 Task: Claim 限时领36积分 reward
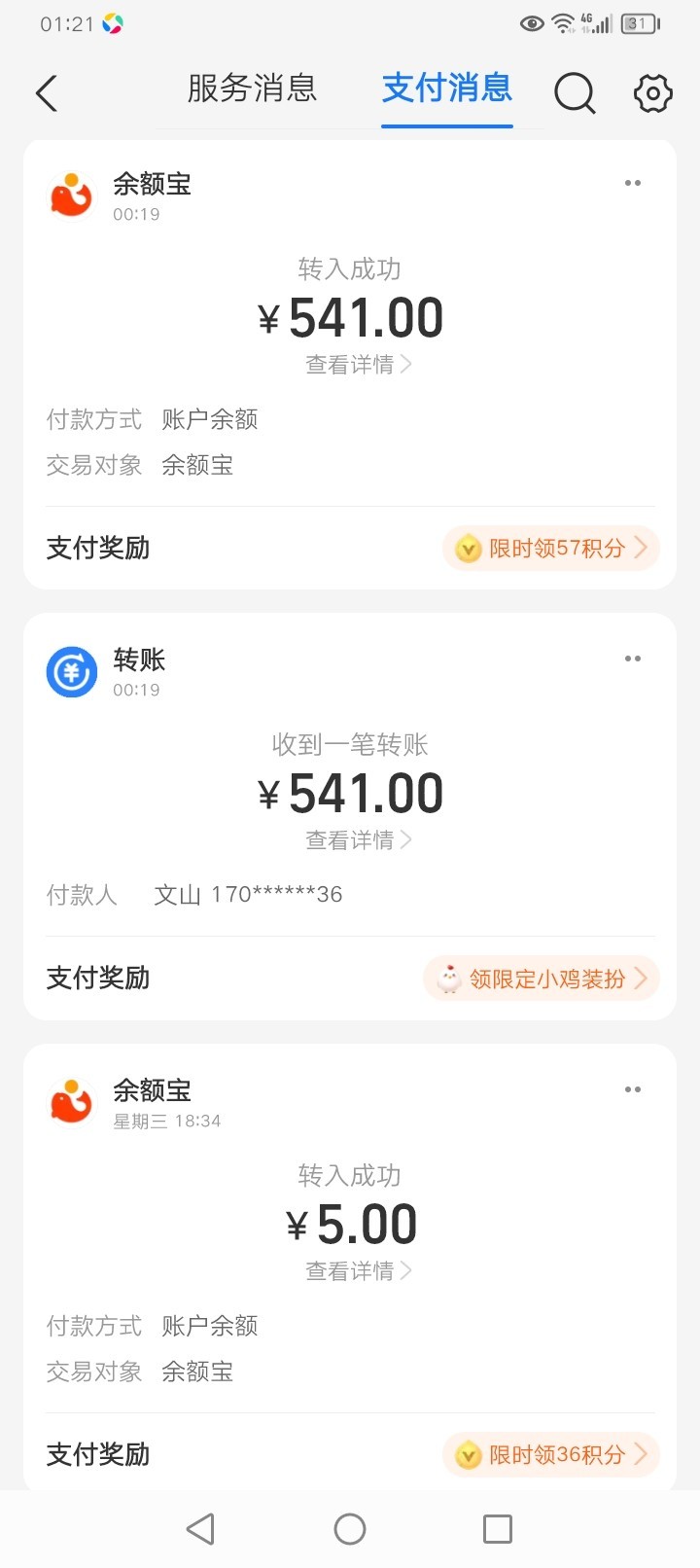pyautogui.click(x=551, y=1455)
